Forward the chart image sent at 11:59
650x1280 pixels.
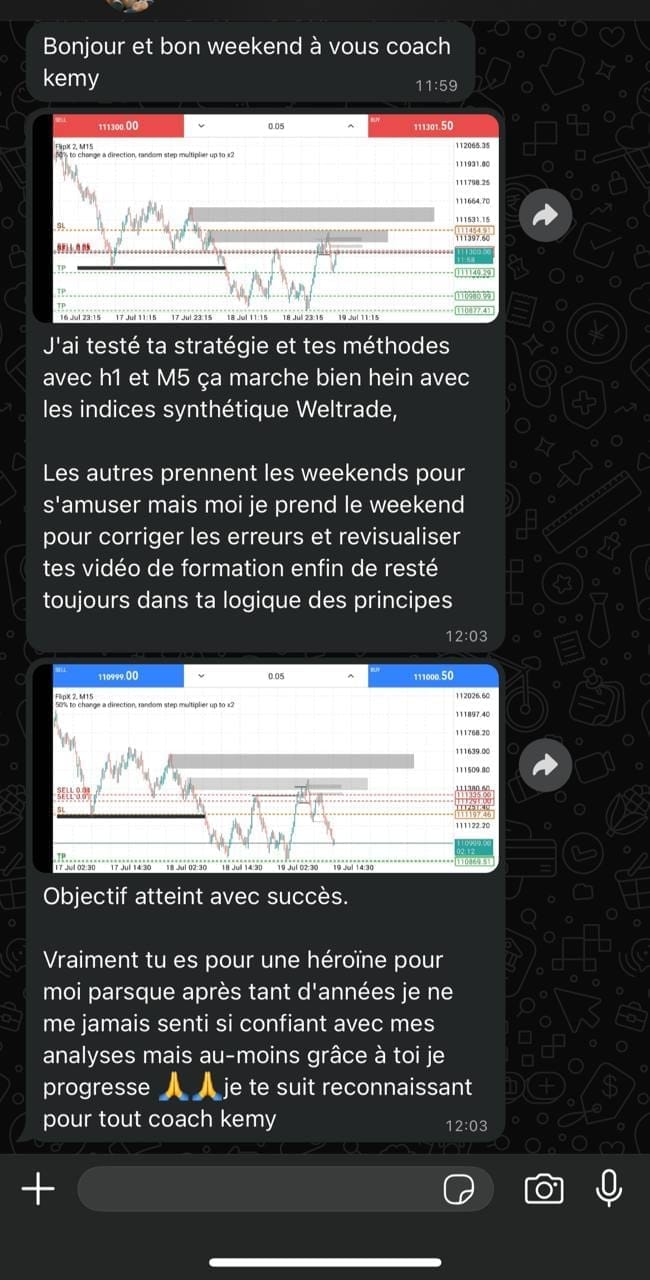point(545,215)
